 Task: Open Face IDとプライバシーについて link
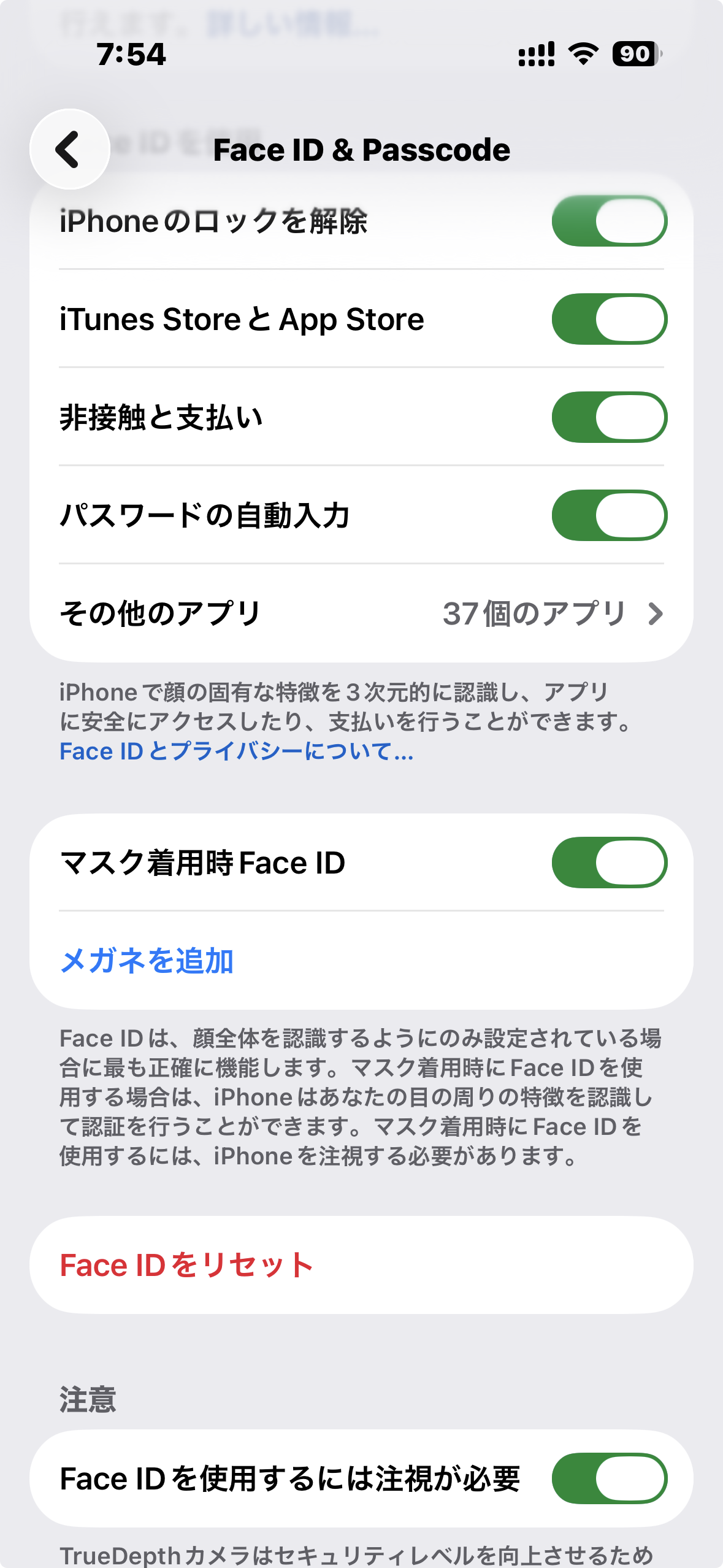click(x=237, y=751)
